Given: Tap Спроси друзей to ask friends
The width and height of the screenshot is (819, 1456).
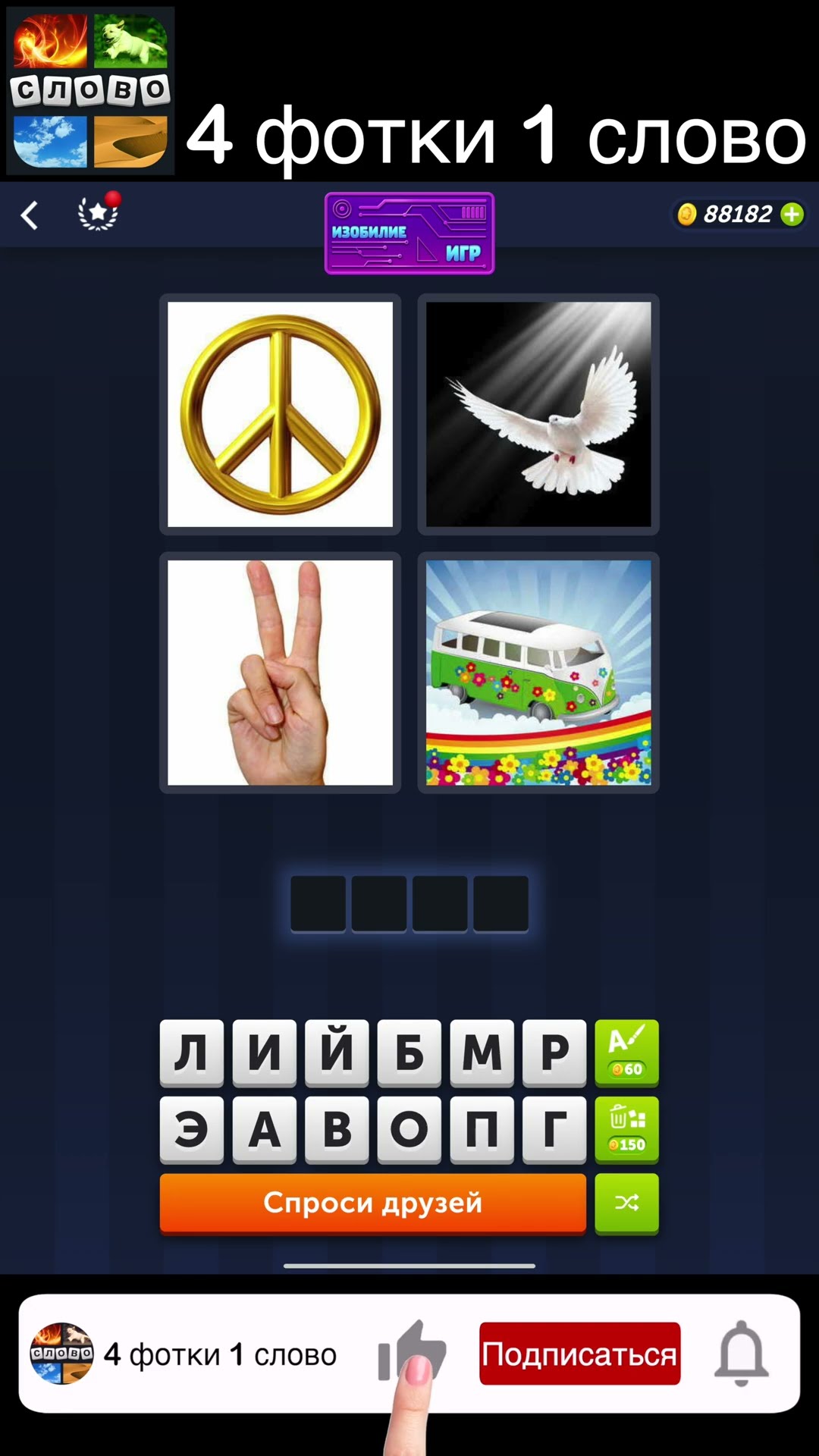Looking at the screenshot, I should [x=372, y=1203].
